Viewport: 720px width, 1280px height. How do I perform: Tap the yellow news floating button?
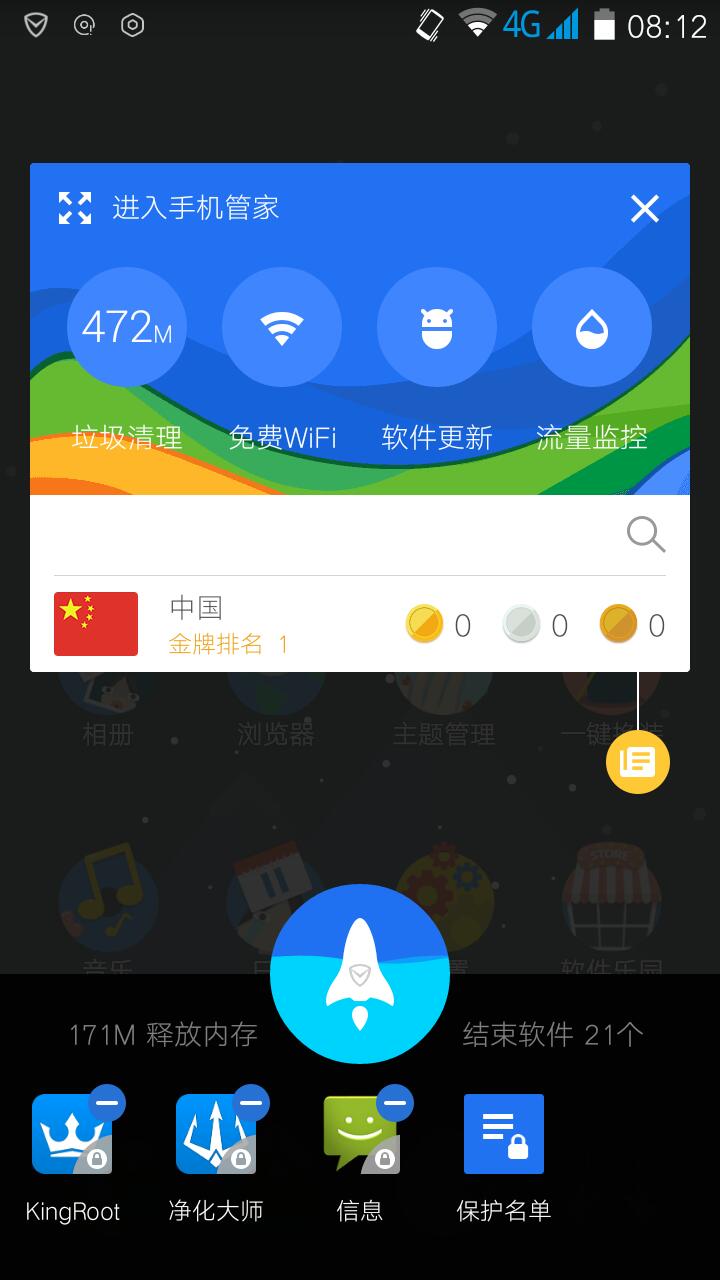coord(638,763)
